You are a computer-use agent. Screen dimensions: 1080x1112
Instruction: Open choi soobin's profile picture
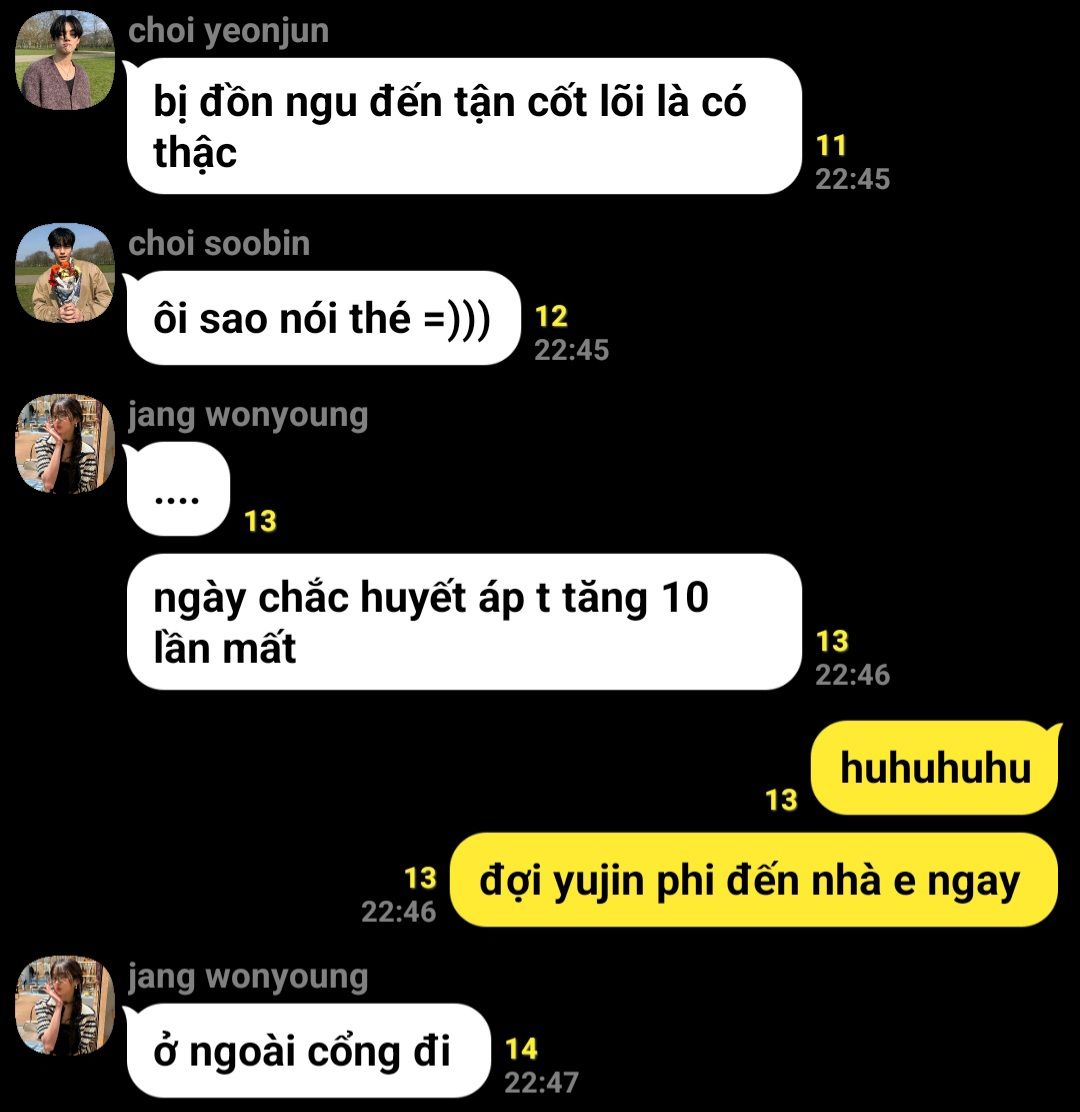pyautogui.click(x=65, y=272)
